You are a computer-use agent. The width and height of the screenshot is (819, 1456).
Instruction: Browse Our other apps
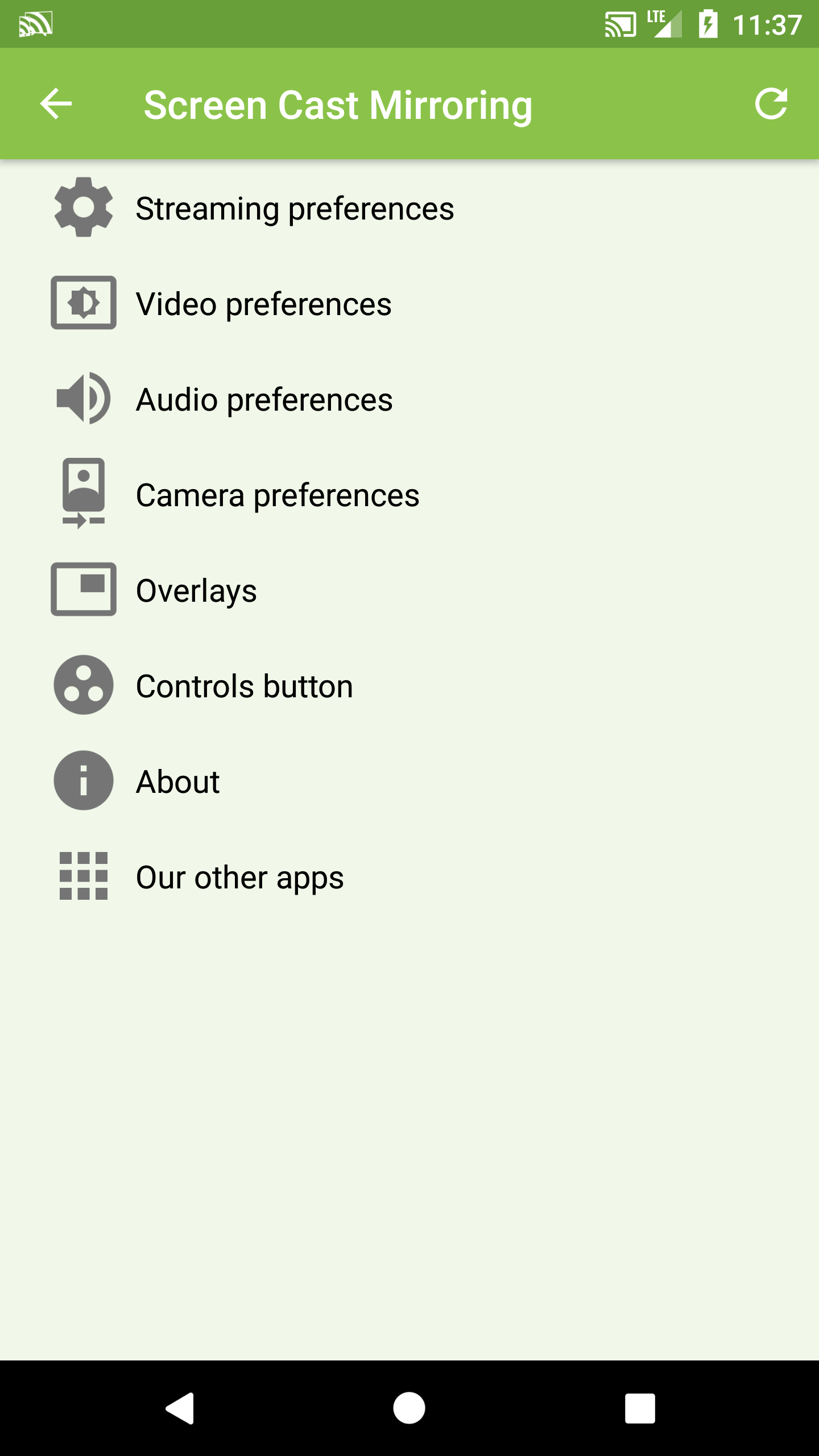[x=239, y=876]
